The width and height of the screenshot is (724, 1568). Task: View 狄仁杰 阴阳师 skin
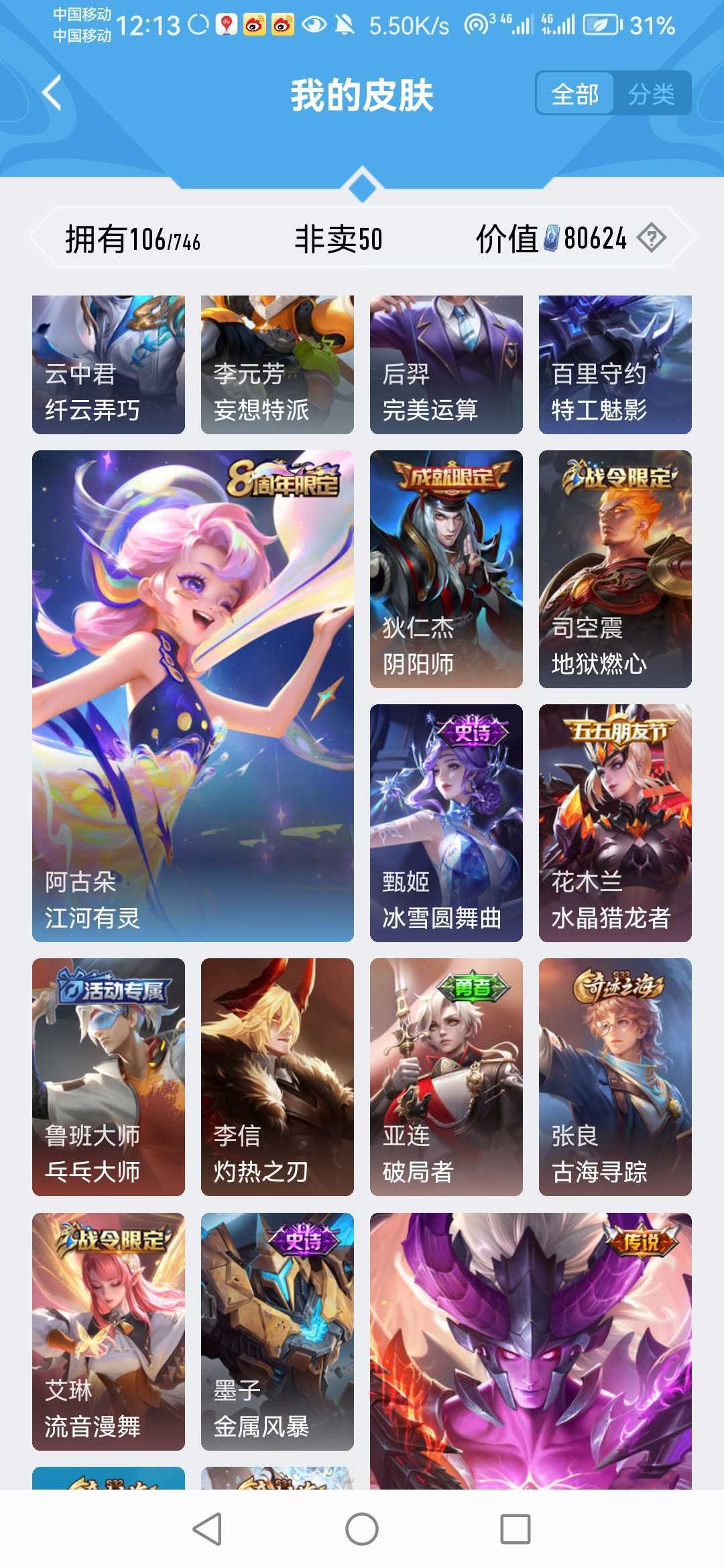click(x=446, y=569)
